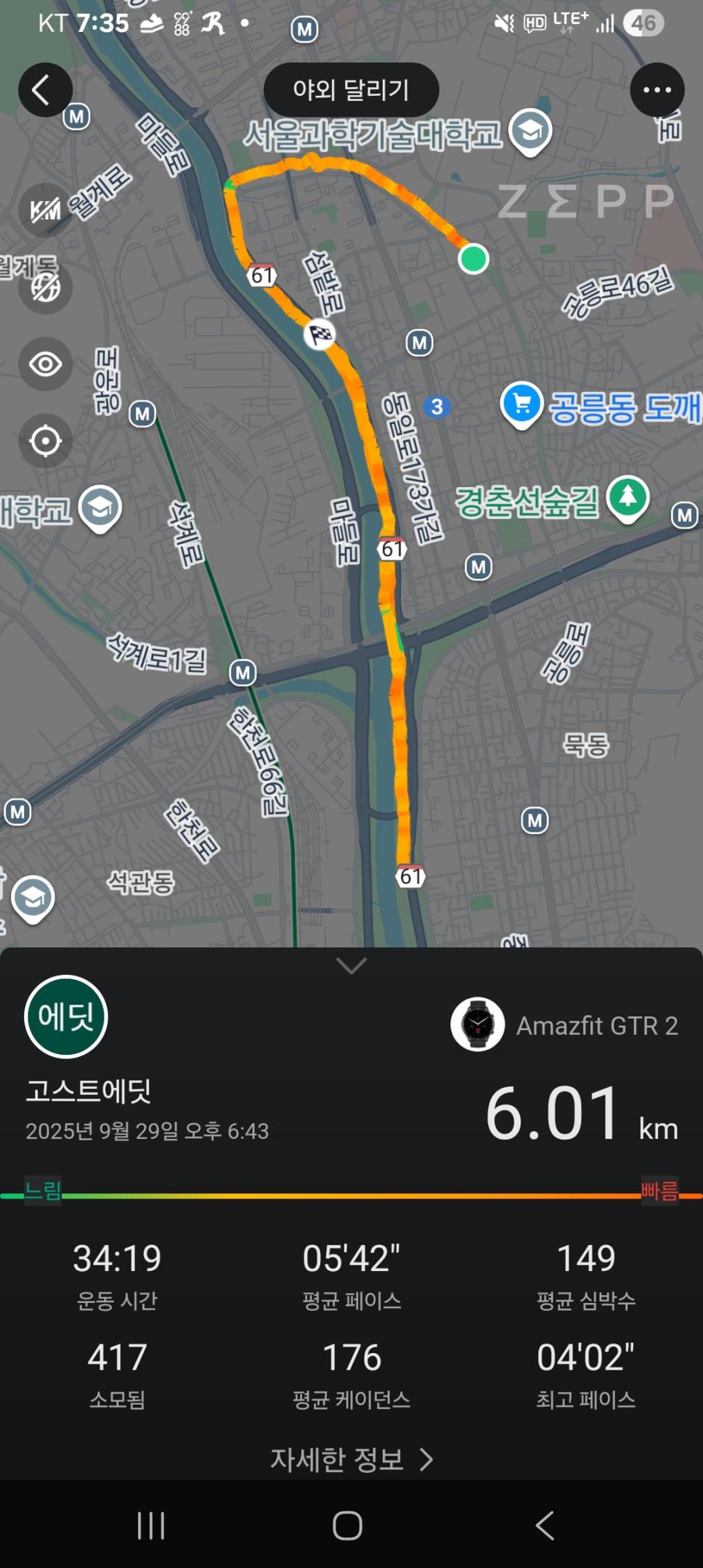The width and height of the screenshot is (703, 1568).
Task: Open recent apps from the navigation bar
Action: coord(151,1525)
